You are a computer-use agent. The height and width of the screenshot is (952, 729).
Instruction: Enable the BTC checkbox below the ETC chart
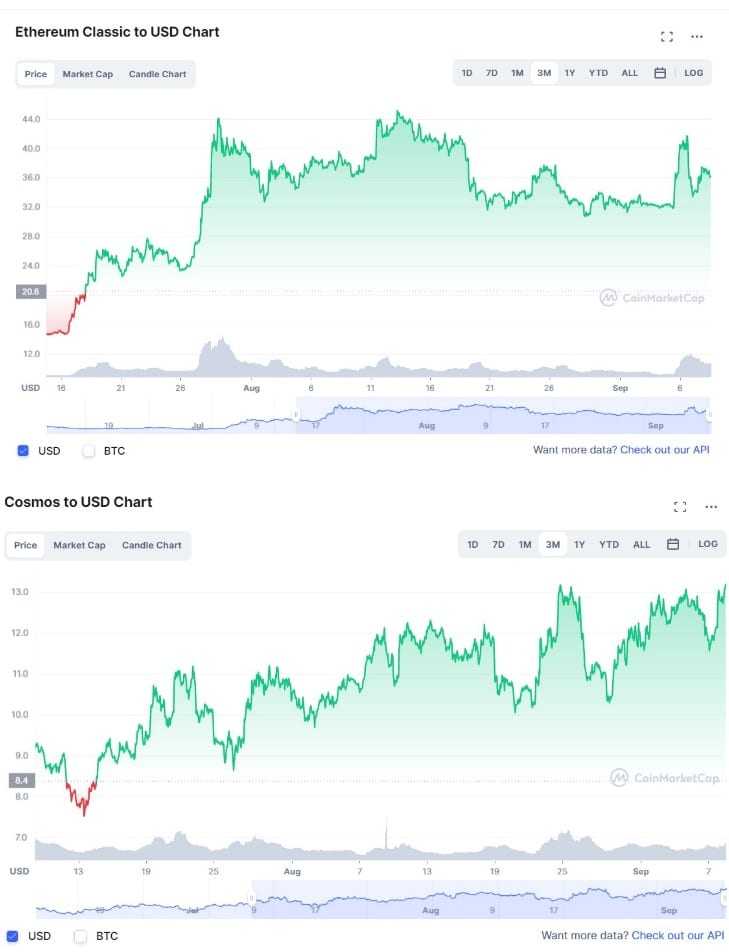pyautogui.click(x=88, y=450)
